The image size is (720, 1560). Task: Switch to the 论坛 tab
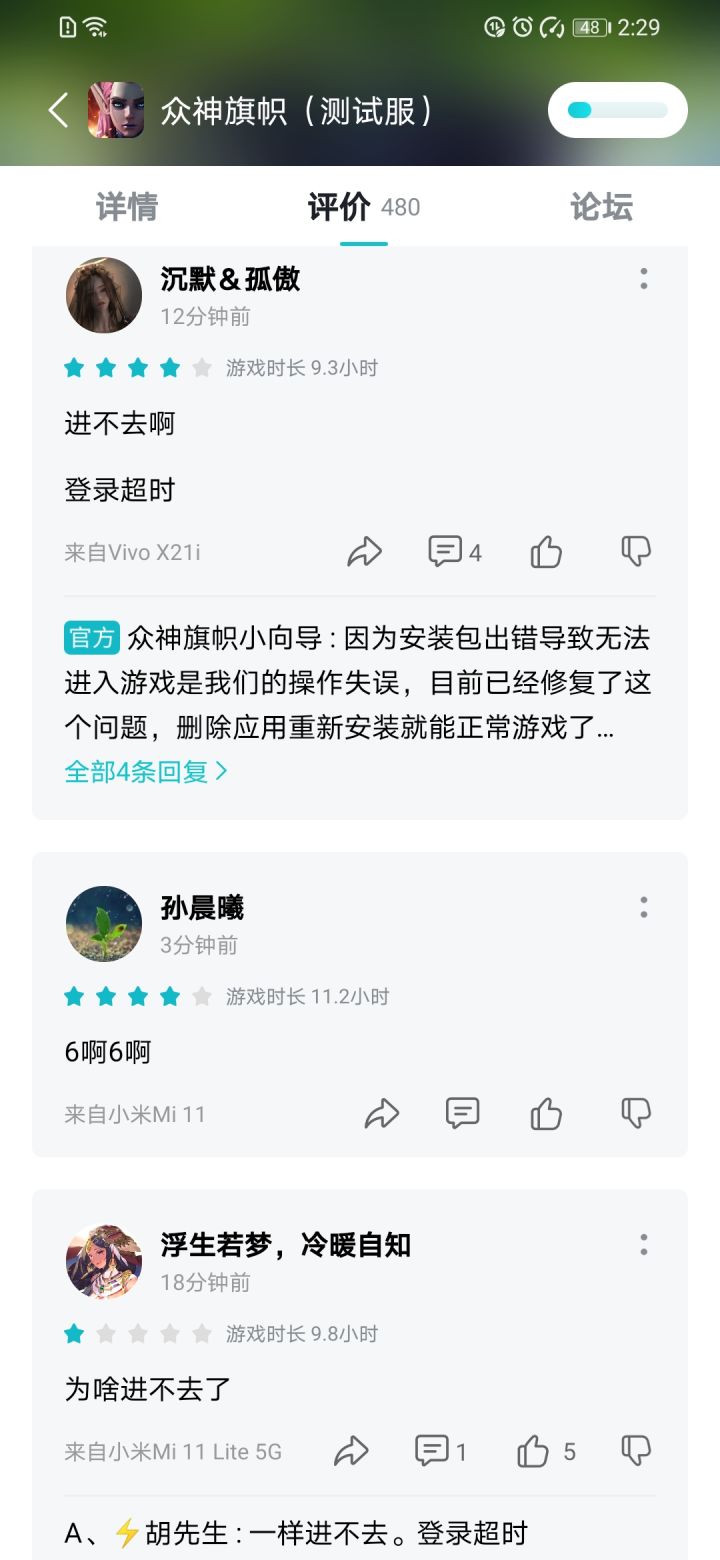pyautogui.click(x=601, y=207)
